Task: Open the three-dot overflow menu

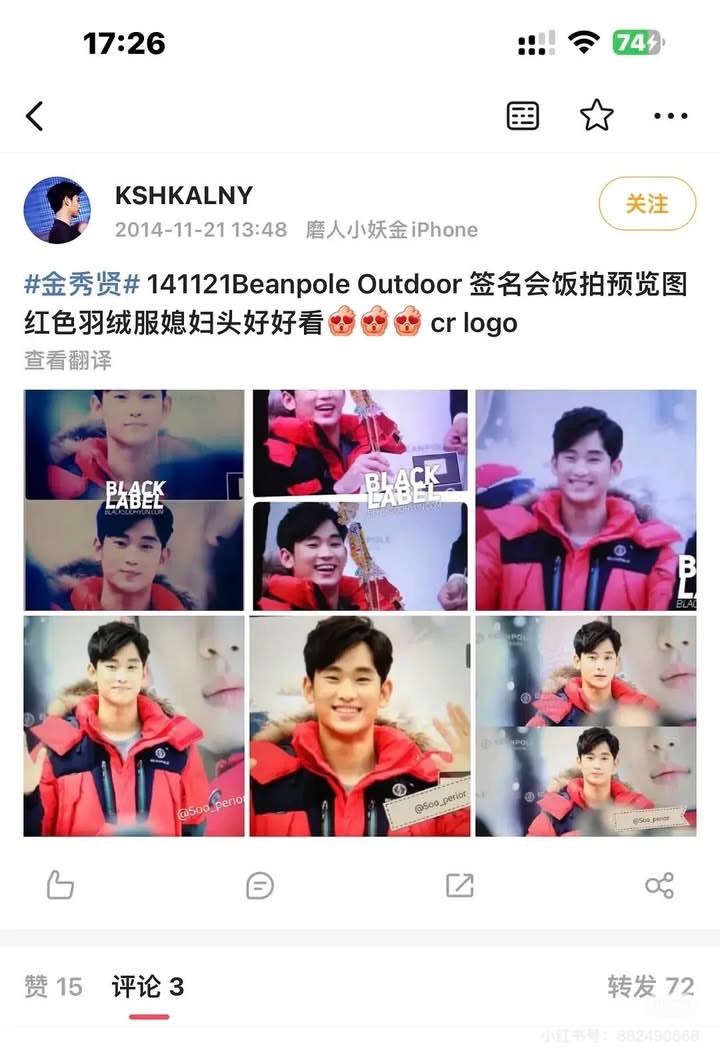Action: 670,116
